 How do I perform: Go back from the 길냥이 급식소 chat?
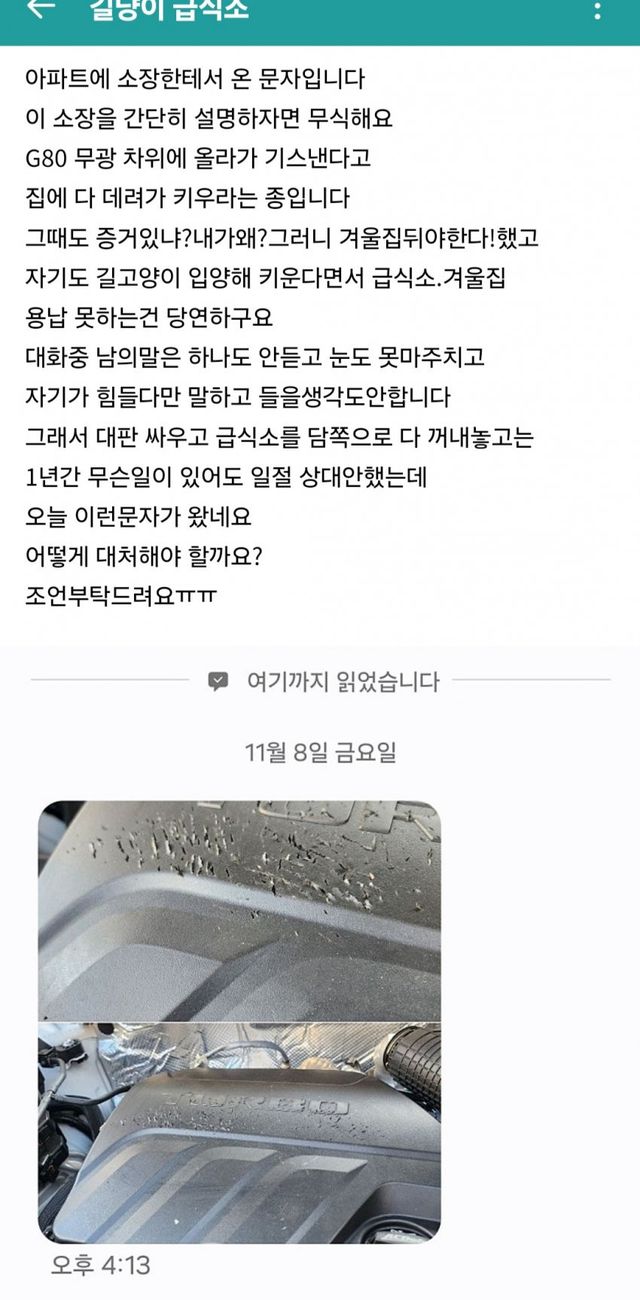(x=39, y=9)
